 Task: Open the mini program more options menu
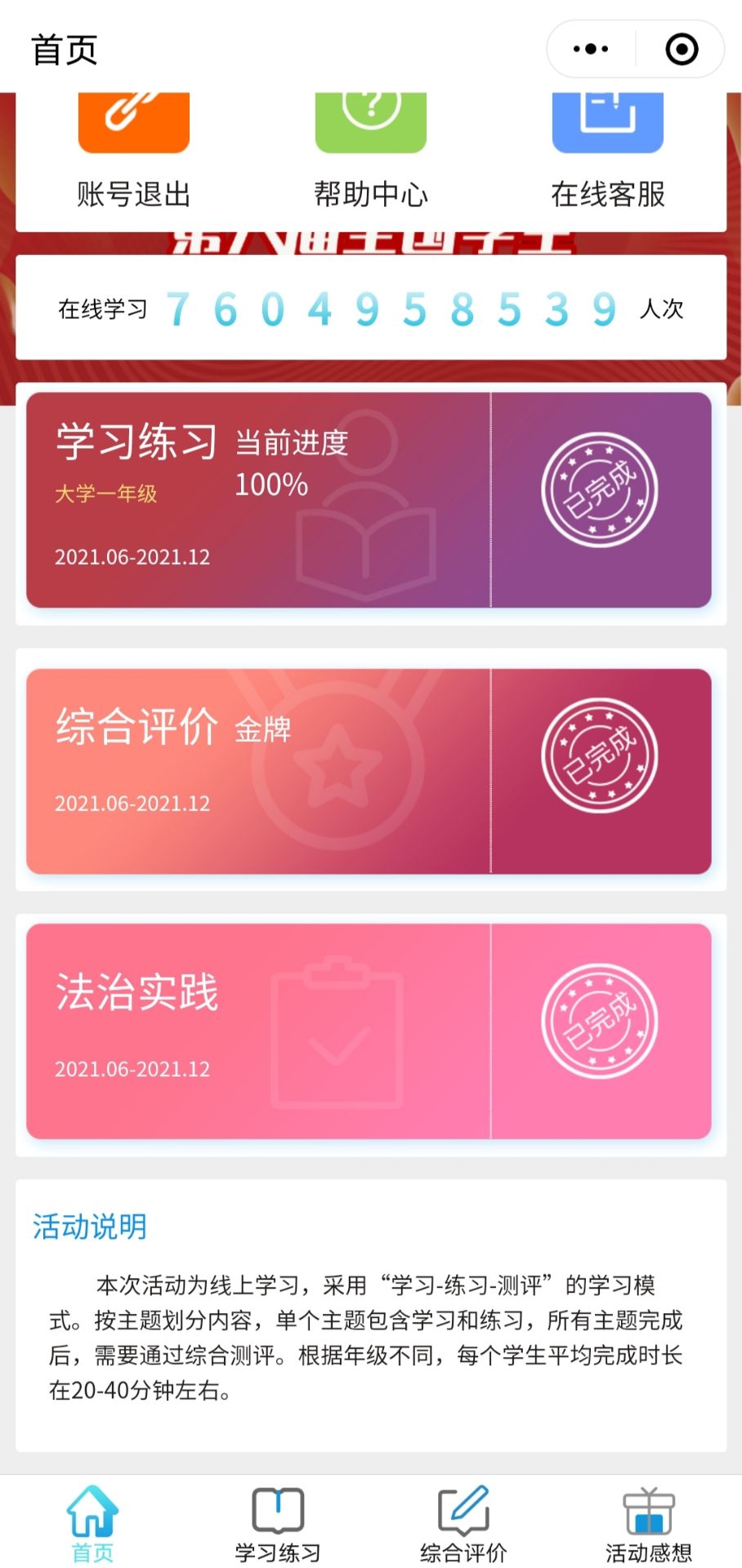coord(591,49)
